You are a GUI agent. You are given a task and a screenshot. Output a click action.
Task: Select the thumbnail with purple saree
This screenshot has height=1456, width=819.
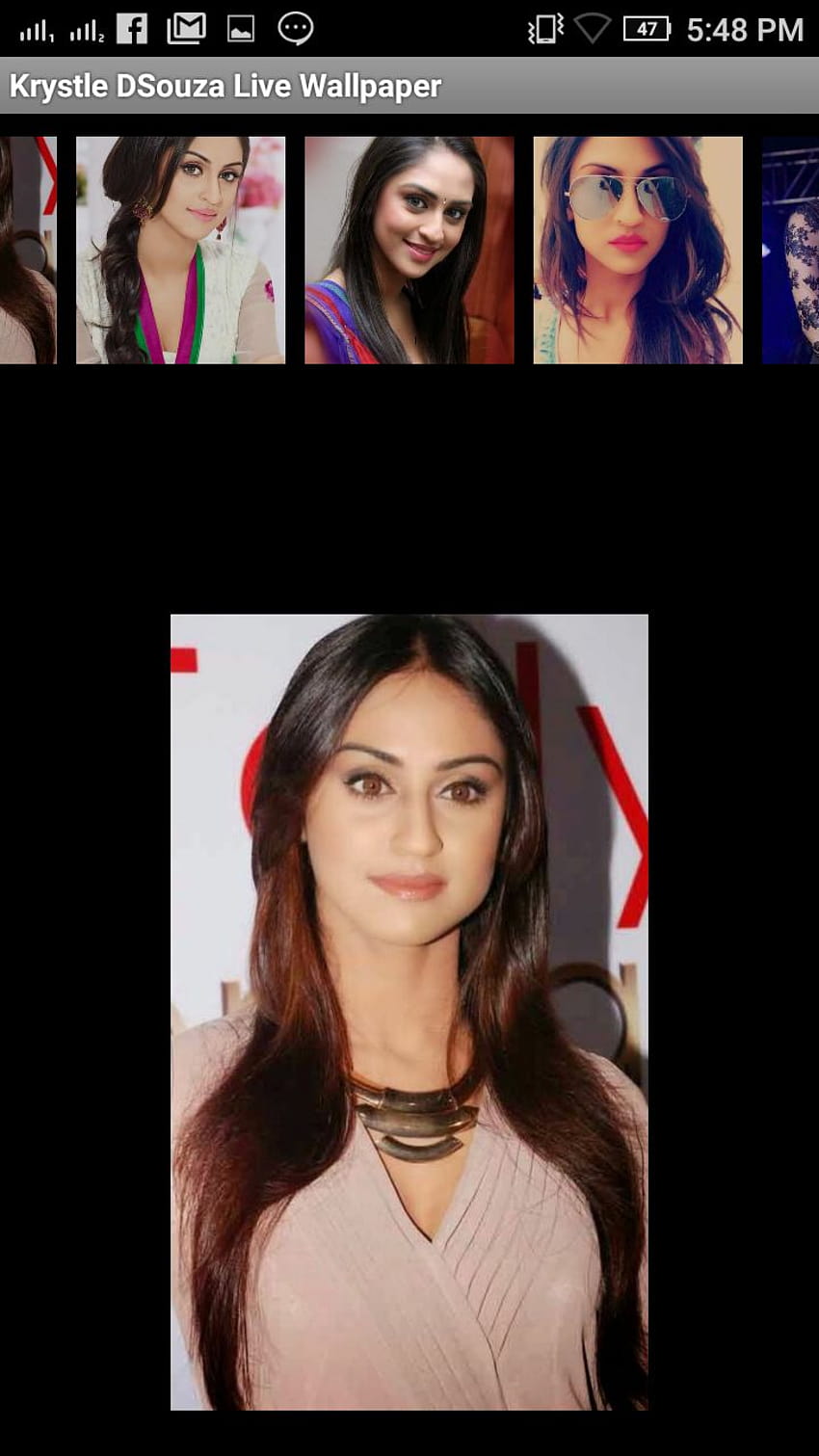tap(409, 251)
